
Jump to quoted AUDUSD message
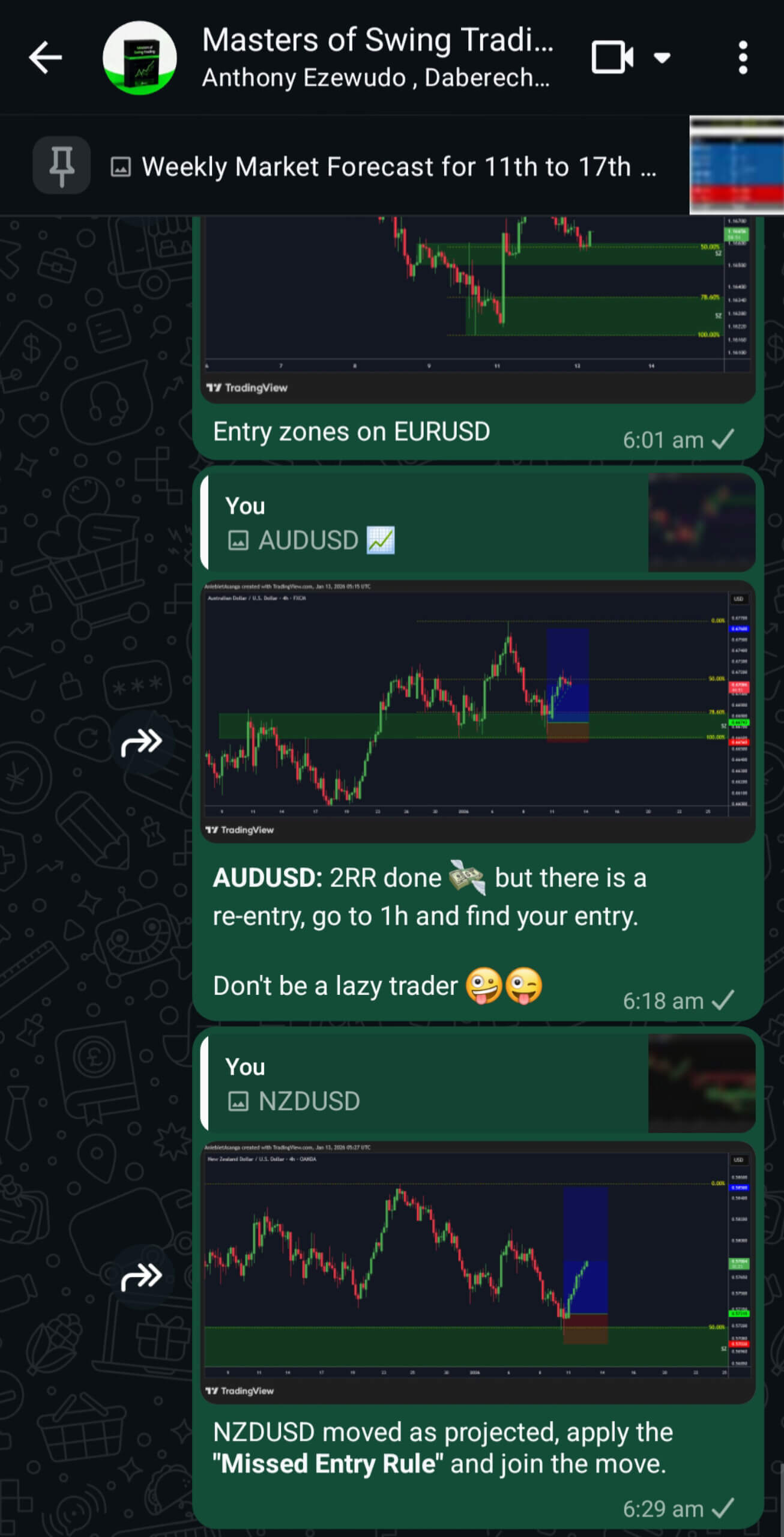[477, 522]
